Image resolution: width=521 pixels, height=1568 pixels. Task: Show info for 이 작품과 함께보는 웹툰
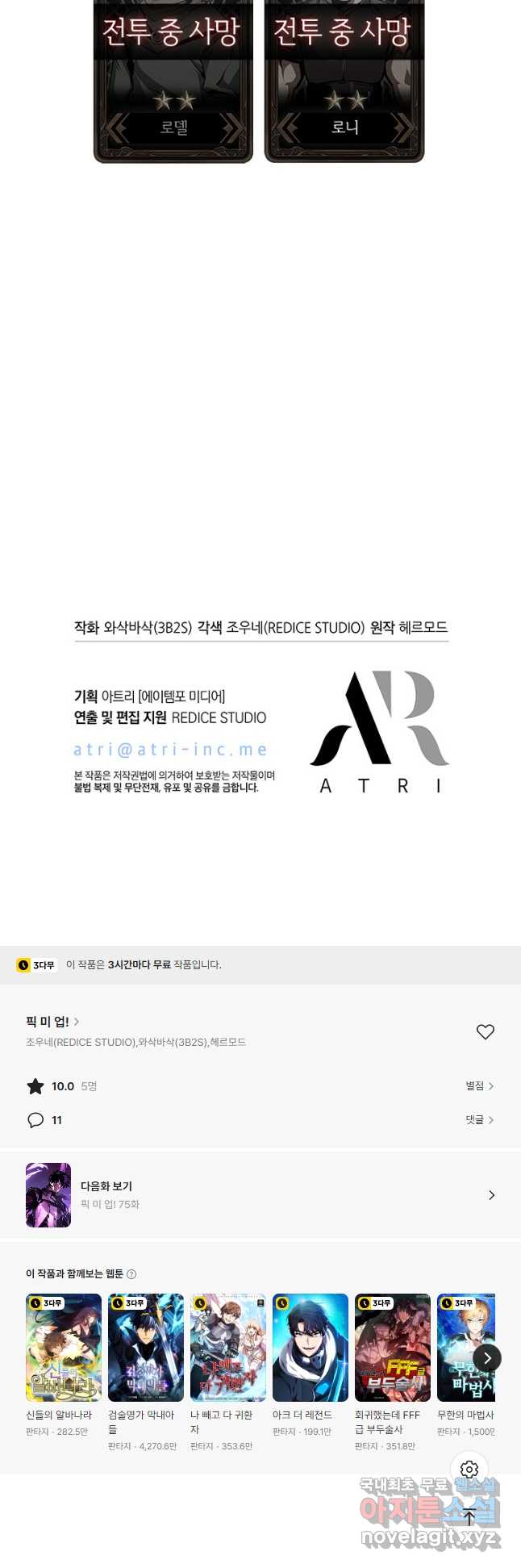point(131,1274)
